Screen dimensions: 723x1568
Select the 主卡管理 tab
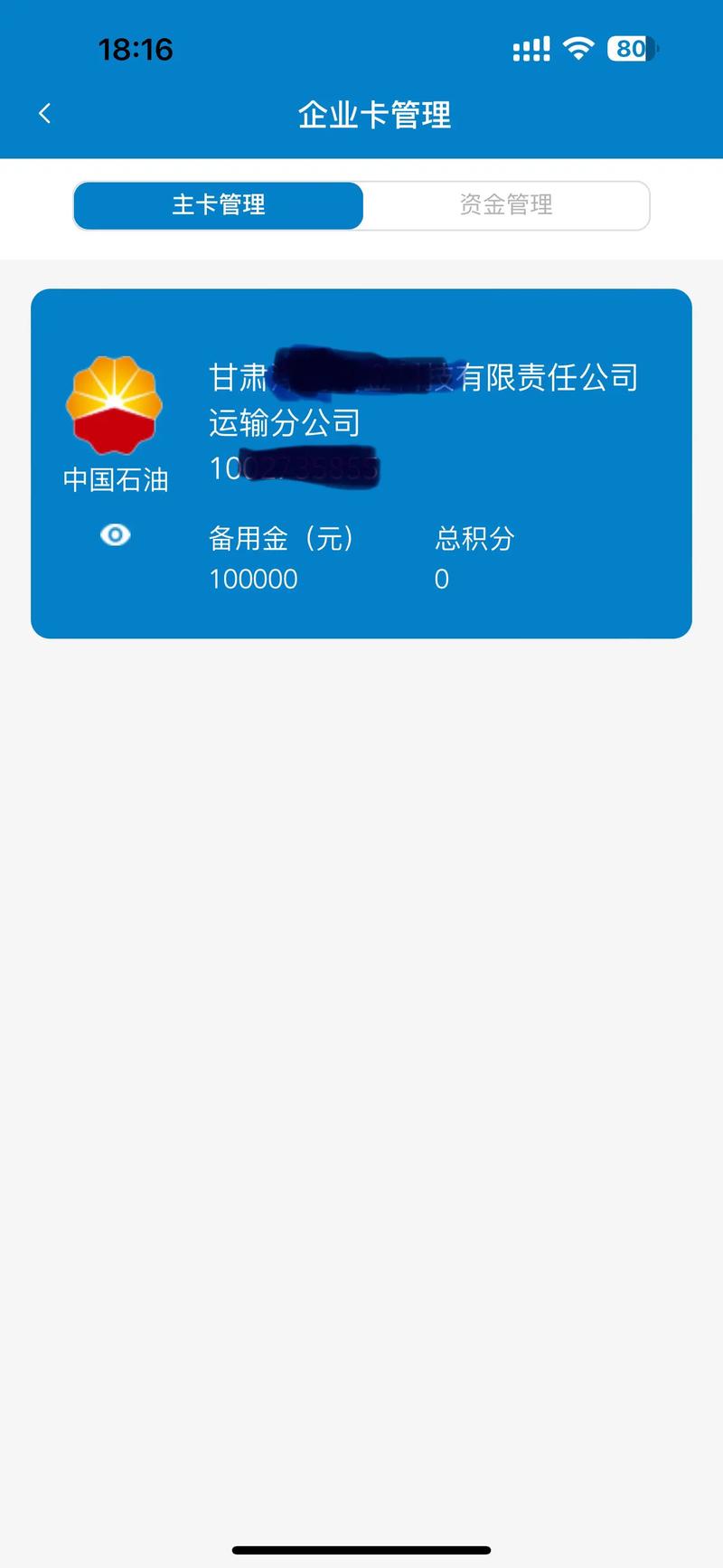(218, 205)
